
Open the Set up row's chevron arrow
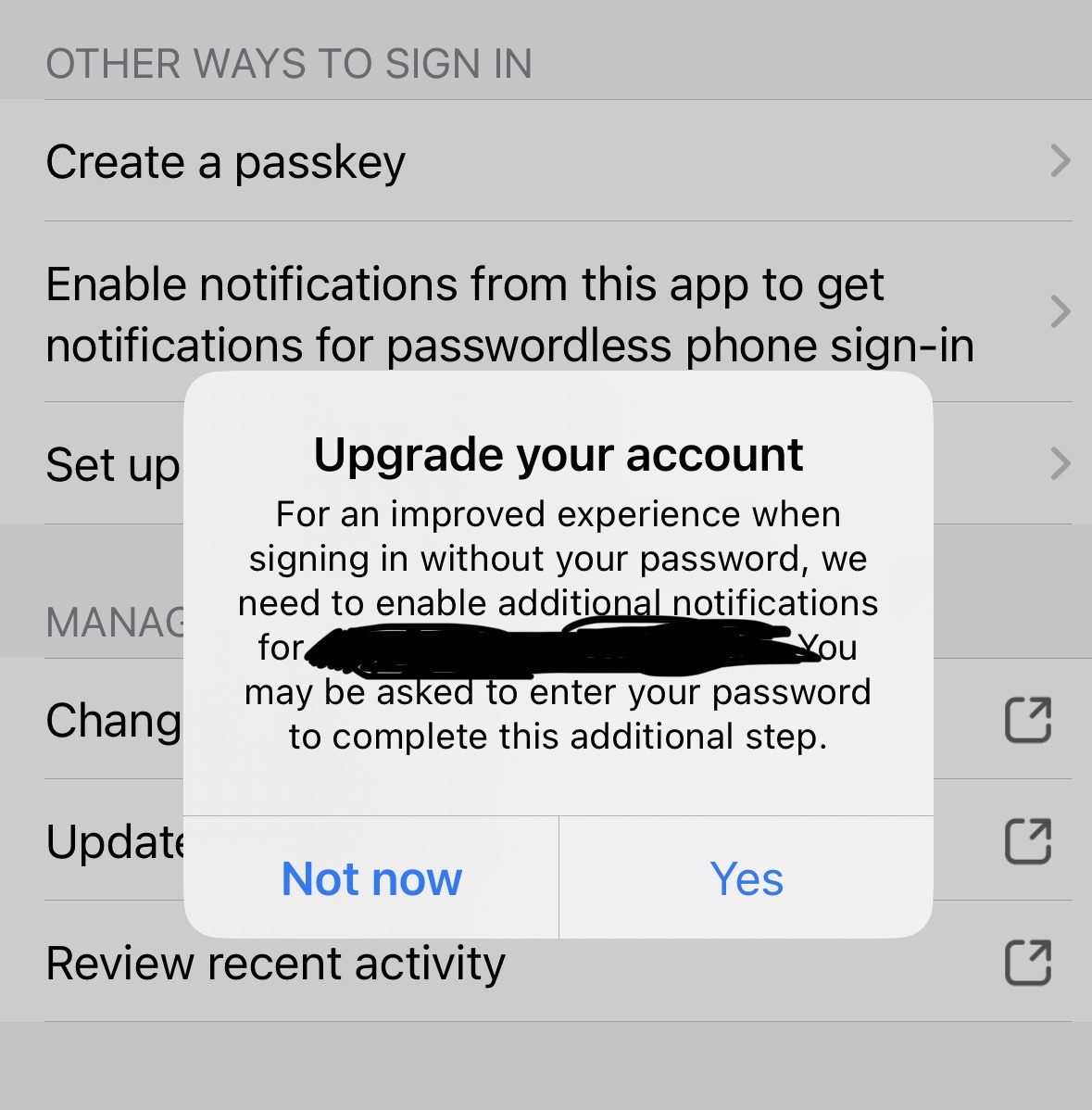click(x=1061, y=463)
